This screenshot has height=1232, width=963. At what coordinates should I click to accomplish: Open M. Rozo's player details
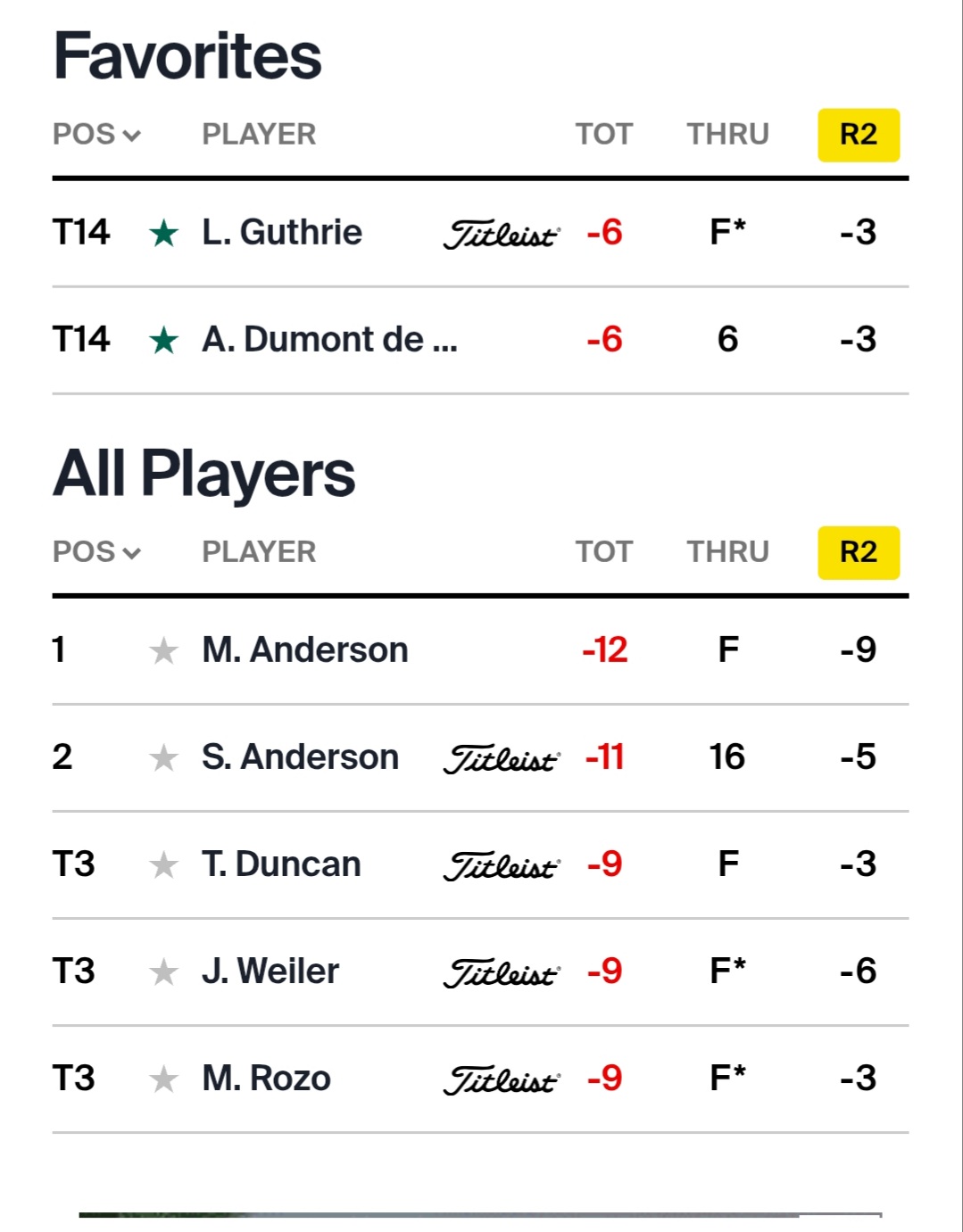(266, 1079)
